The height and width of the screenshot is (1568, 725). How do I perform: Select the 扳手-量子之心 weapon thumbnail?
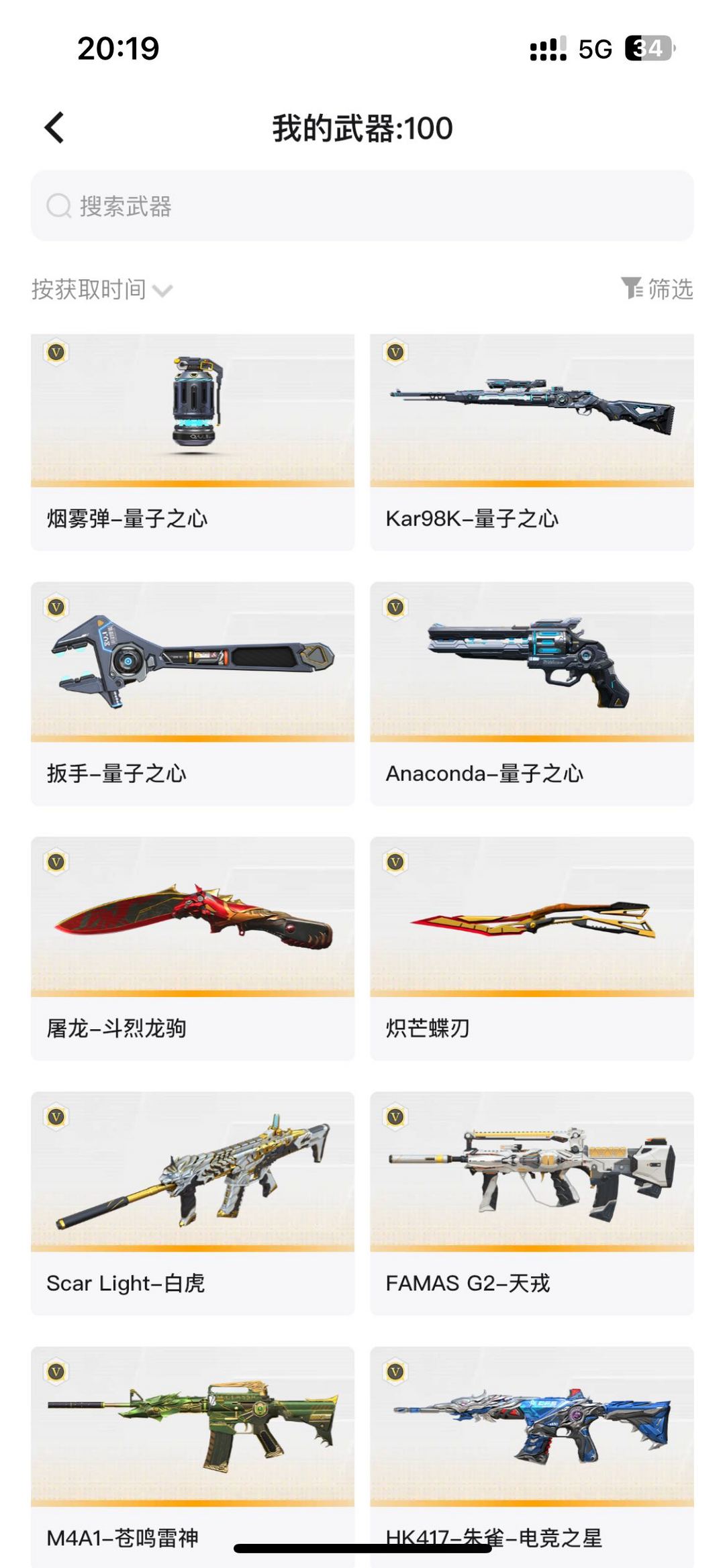[191, 664]
